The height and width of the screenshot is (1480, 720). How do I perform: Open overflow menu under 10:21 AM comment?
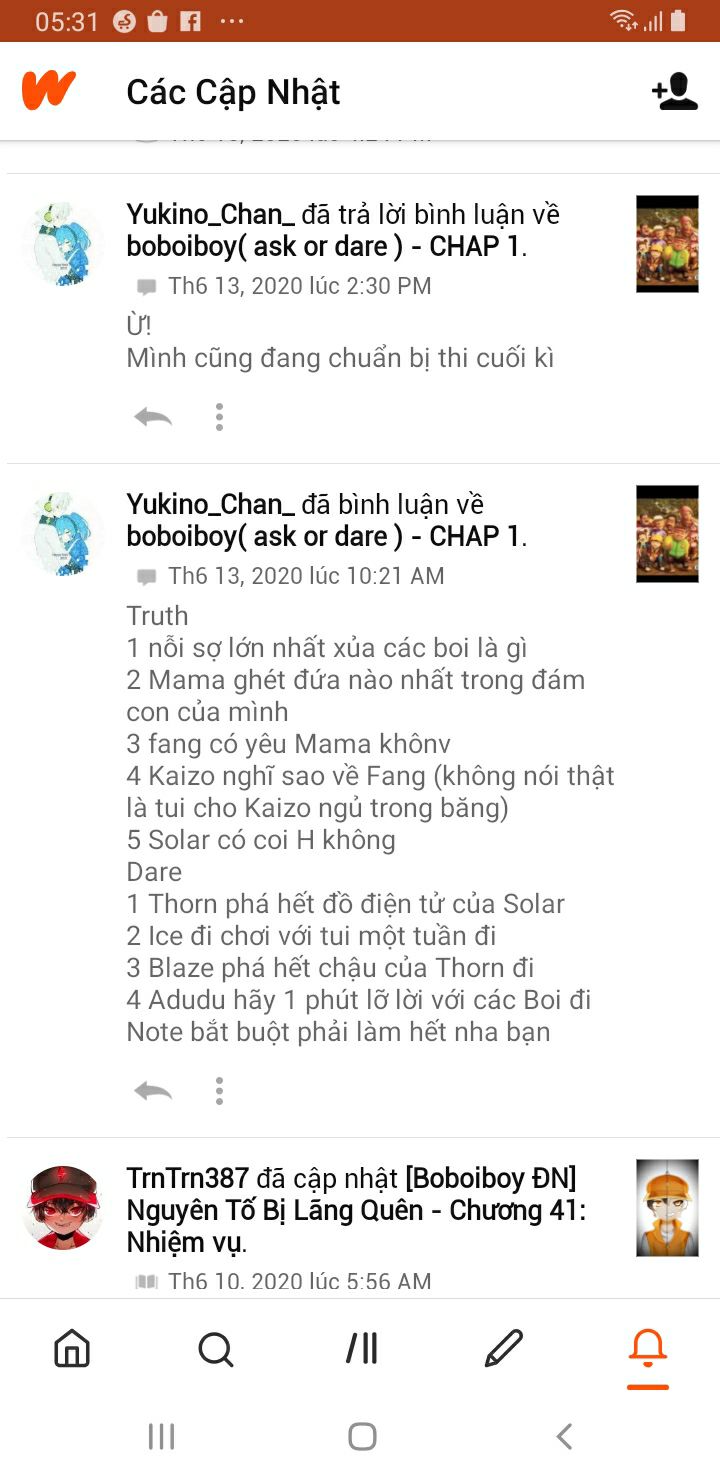click(x=219, y=1091)
